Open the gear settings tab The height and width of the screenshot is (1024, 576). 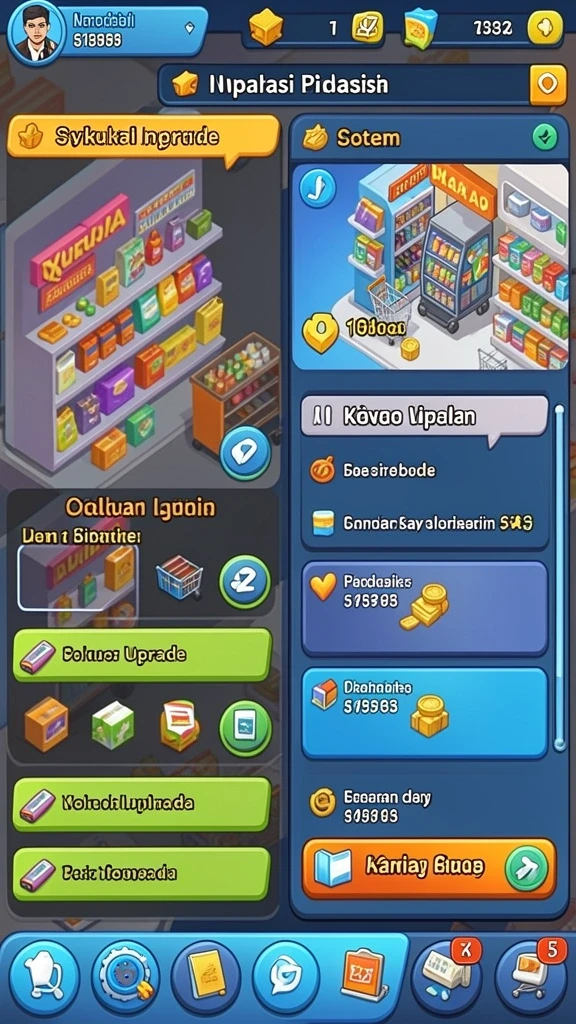(x=125, y=977)
